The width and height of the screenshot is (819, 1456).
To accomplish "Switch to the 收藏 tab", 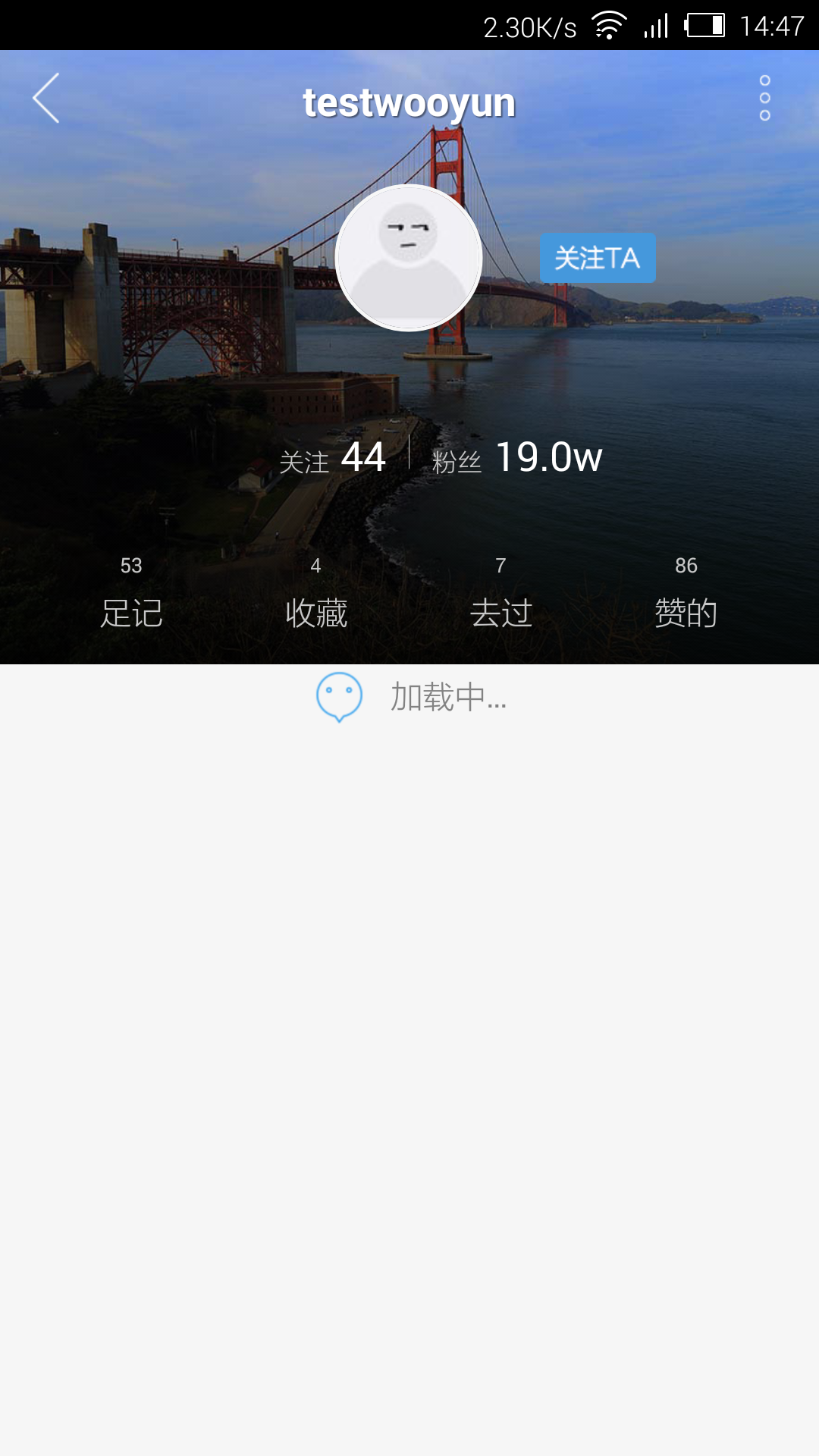I will point(316,595).
